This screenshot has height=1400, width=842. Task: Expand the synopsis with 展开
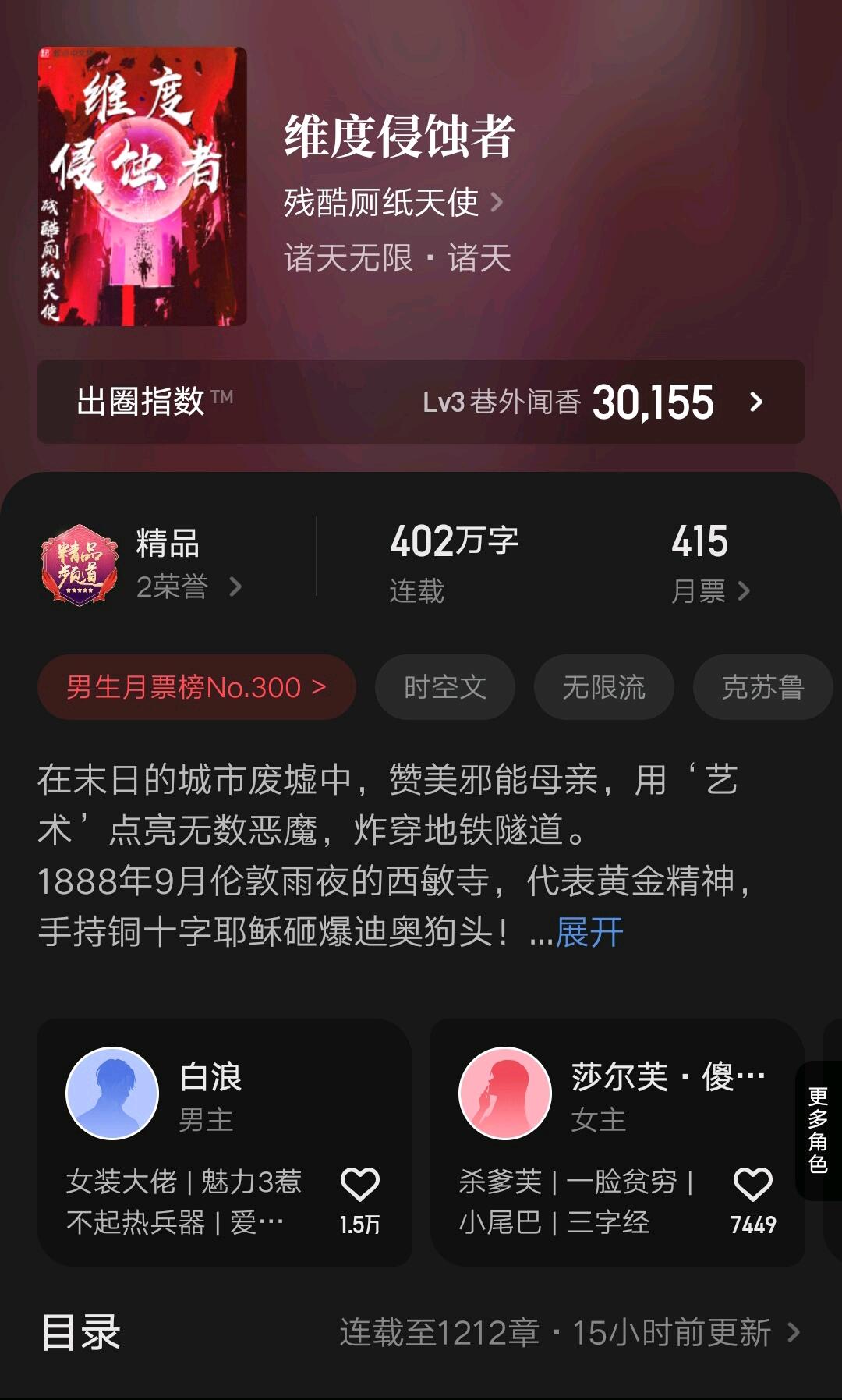click(589, 932)
